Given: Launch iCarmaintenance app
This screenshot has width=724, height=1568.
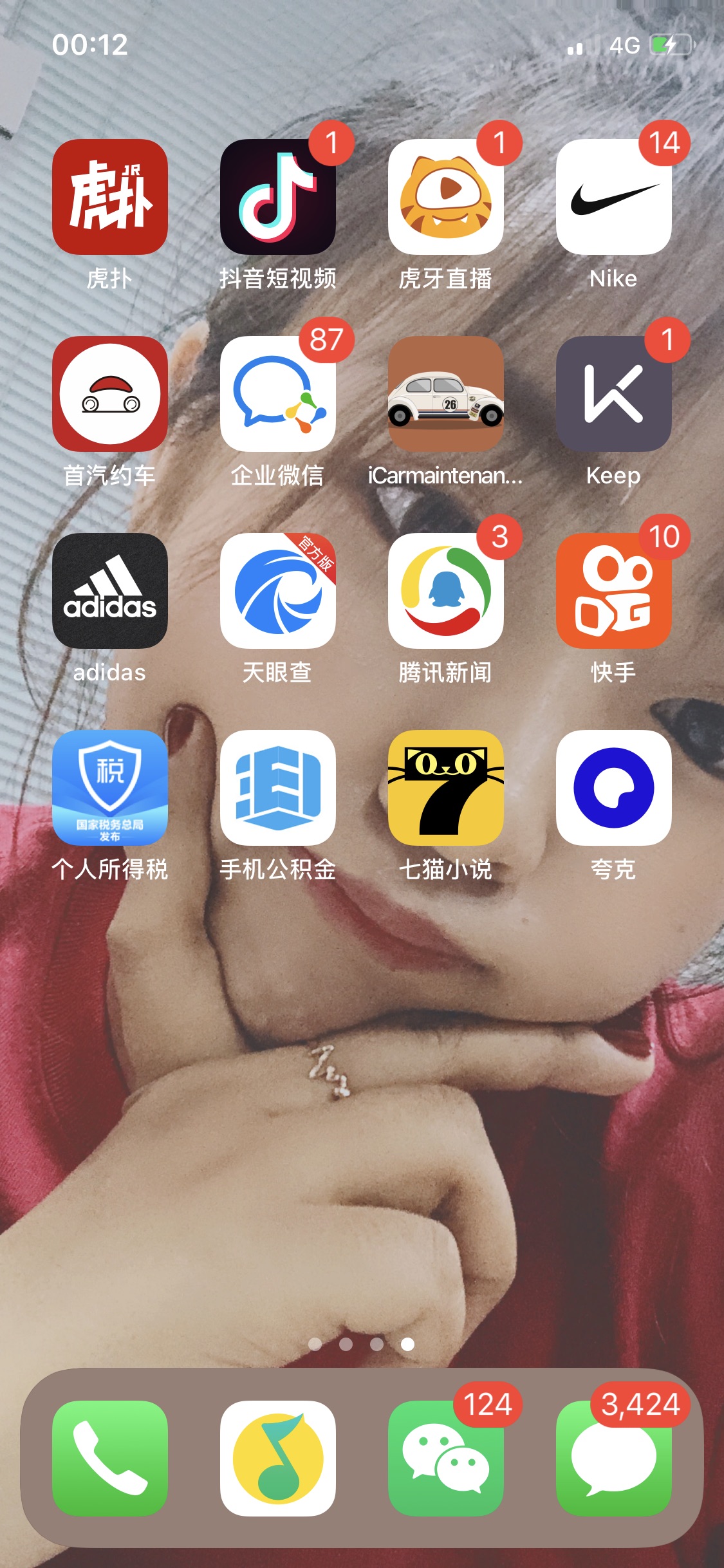Looking at the screenshot, I should point(446,394).
